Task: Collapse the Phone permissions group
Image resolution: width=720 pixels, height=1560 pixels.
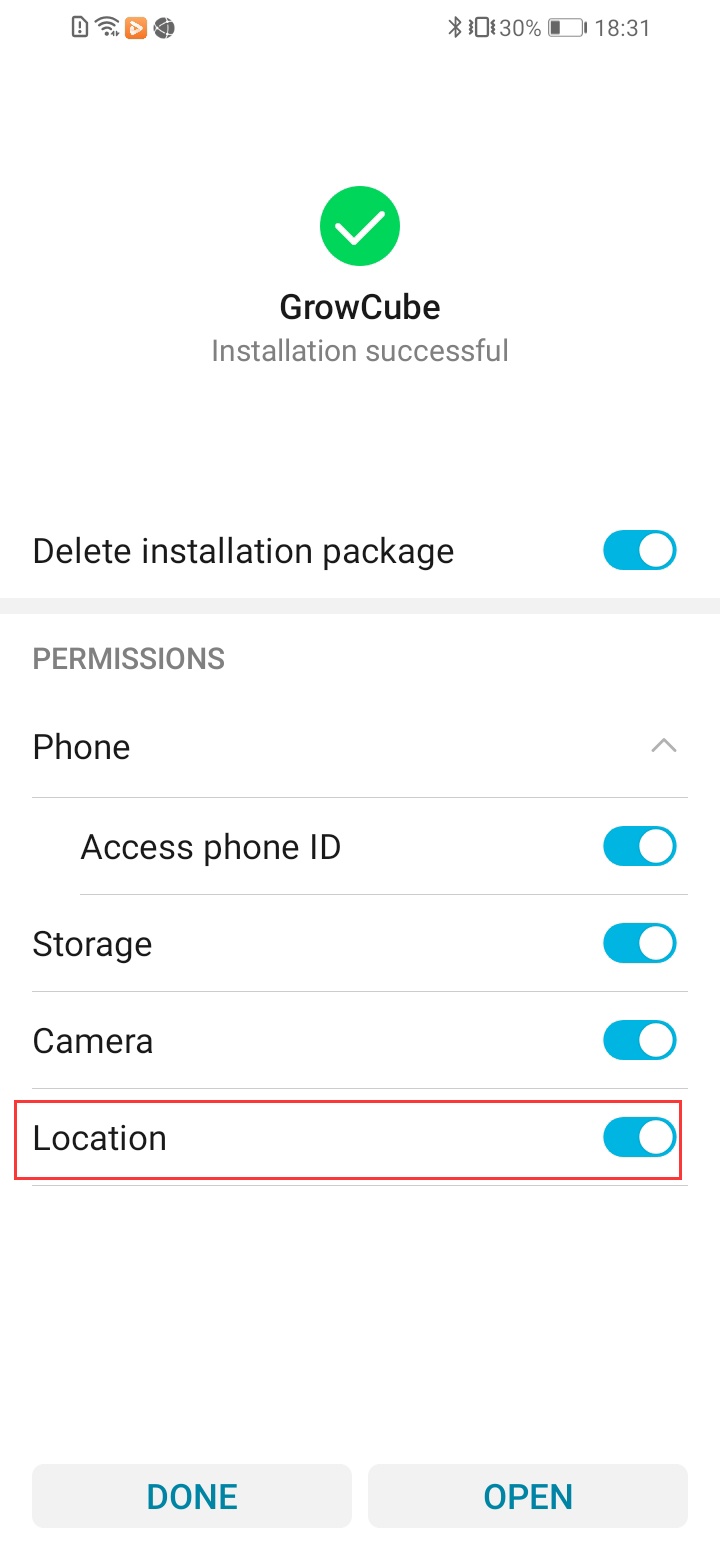Action: coord(663,746)
